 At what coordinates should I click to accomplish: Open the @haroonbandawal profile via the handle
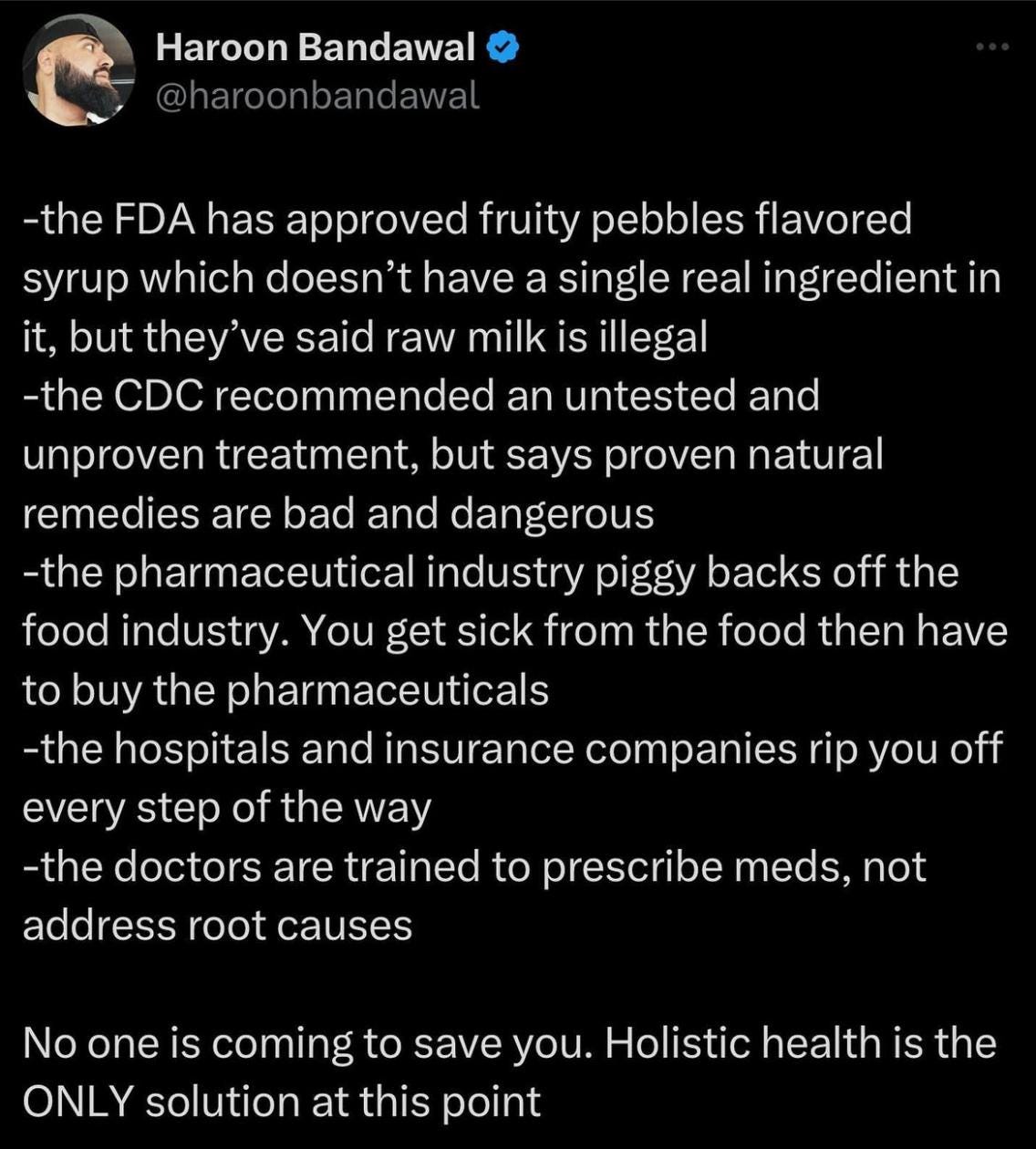(x=317, y=95)
